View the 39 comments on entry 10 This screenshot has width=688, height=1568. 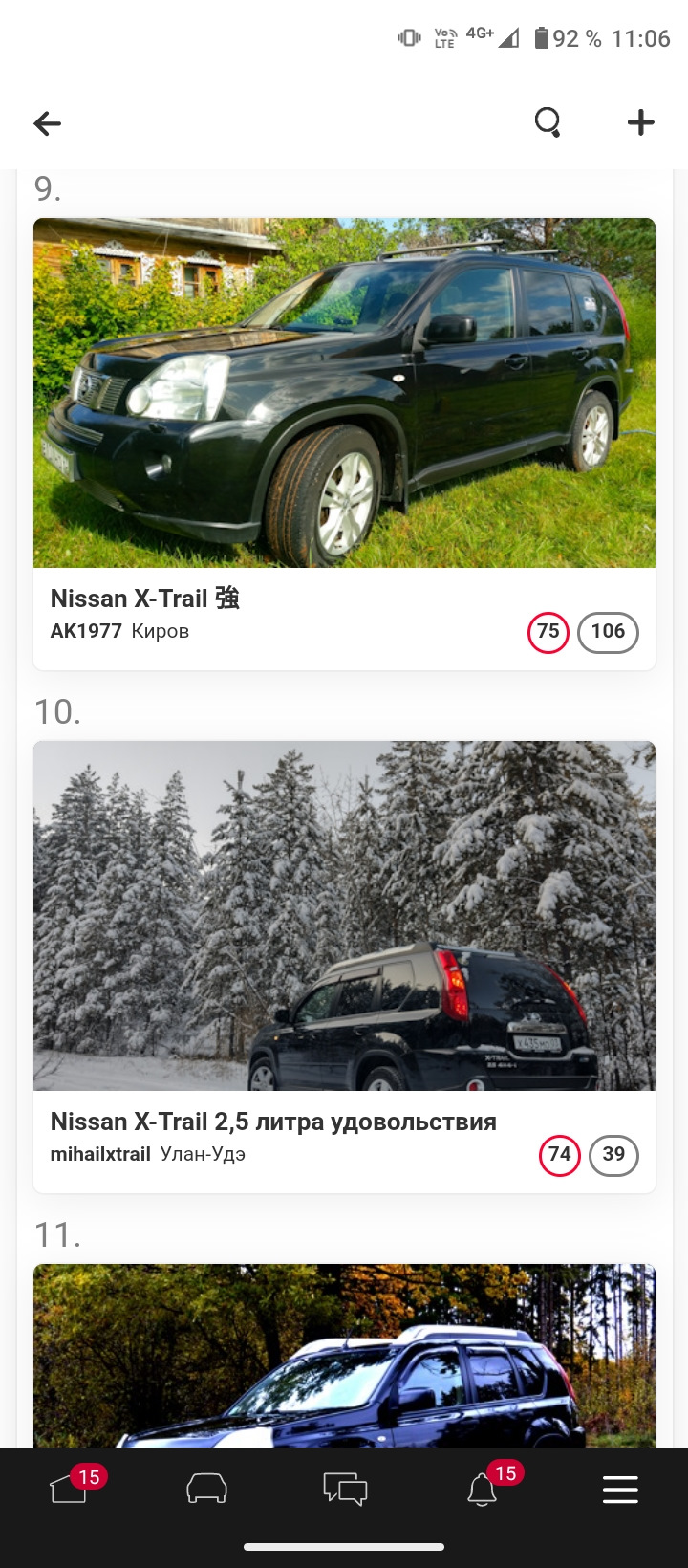[x=614, y=1155]
